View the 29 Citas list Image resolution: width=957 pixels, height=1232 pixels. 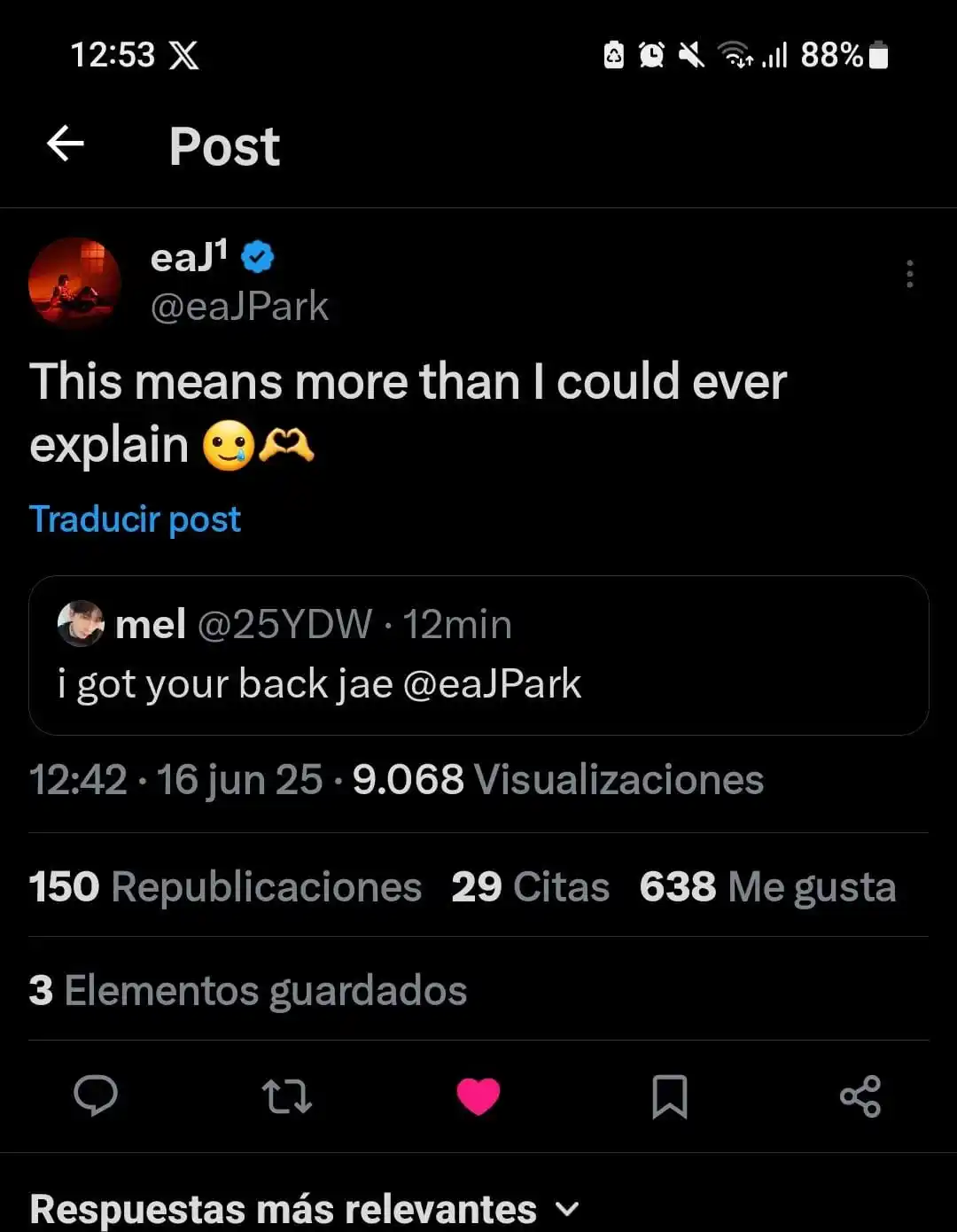530,886
